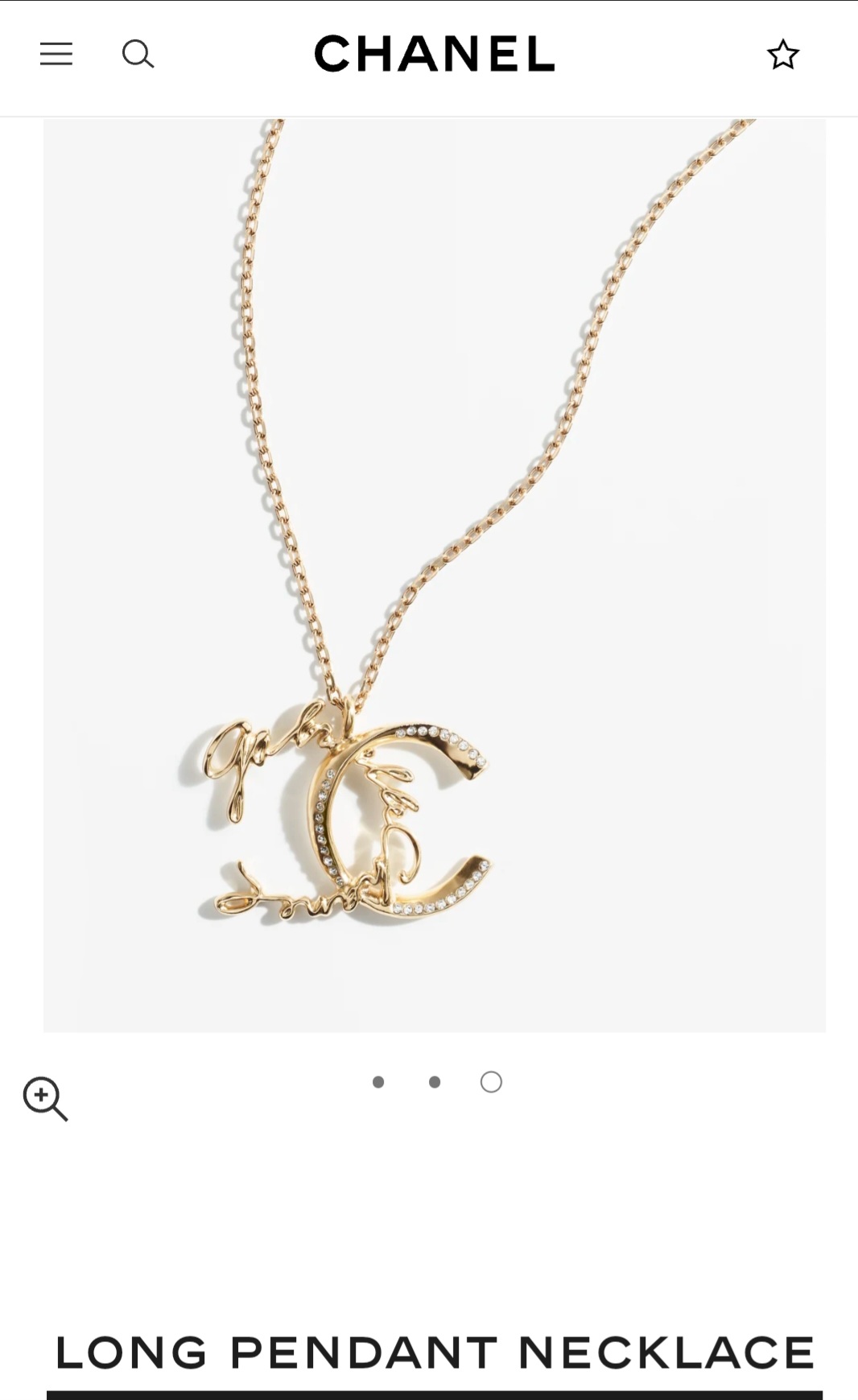Open the search icon
858x1400 pixels.
click(x=138, y=54)
